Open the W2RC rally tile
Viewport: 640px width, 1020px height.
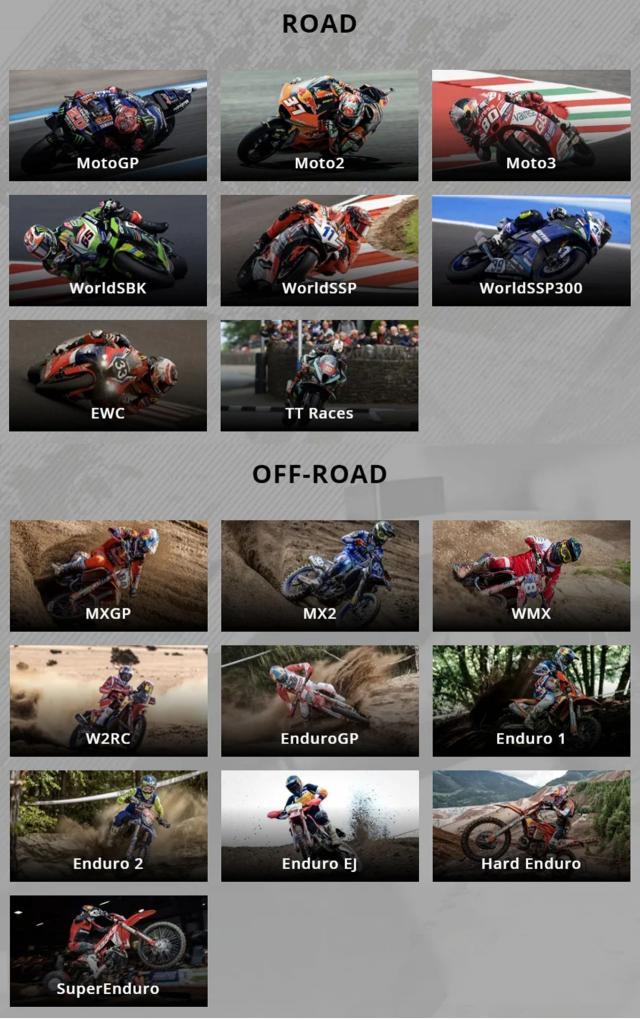[108, 700]
